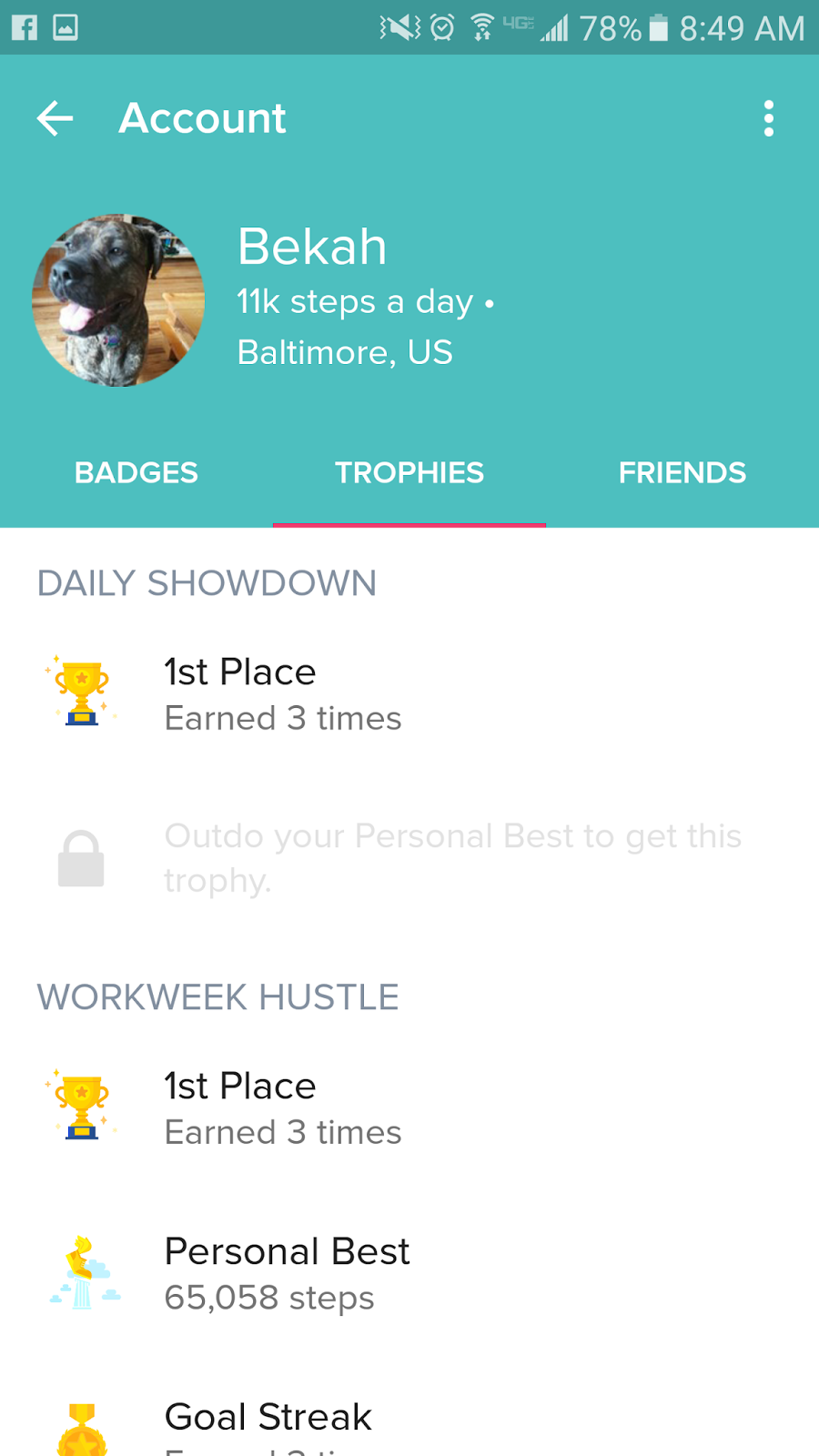Open the Workweek Hustle 1st Place trophy
Viewport: 819px width, 1456px height.
tap(409, 1107)
